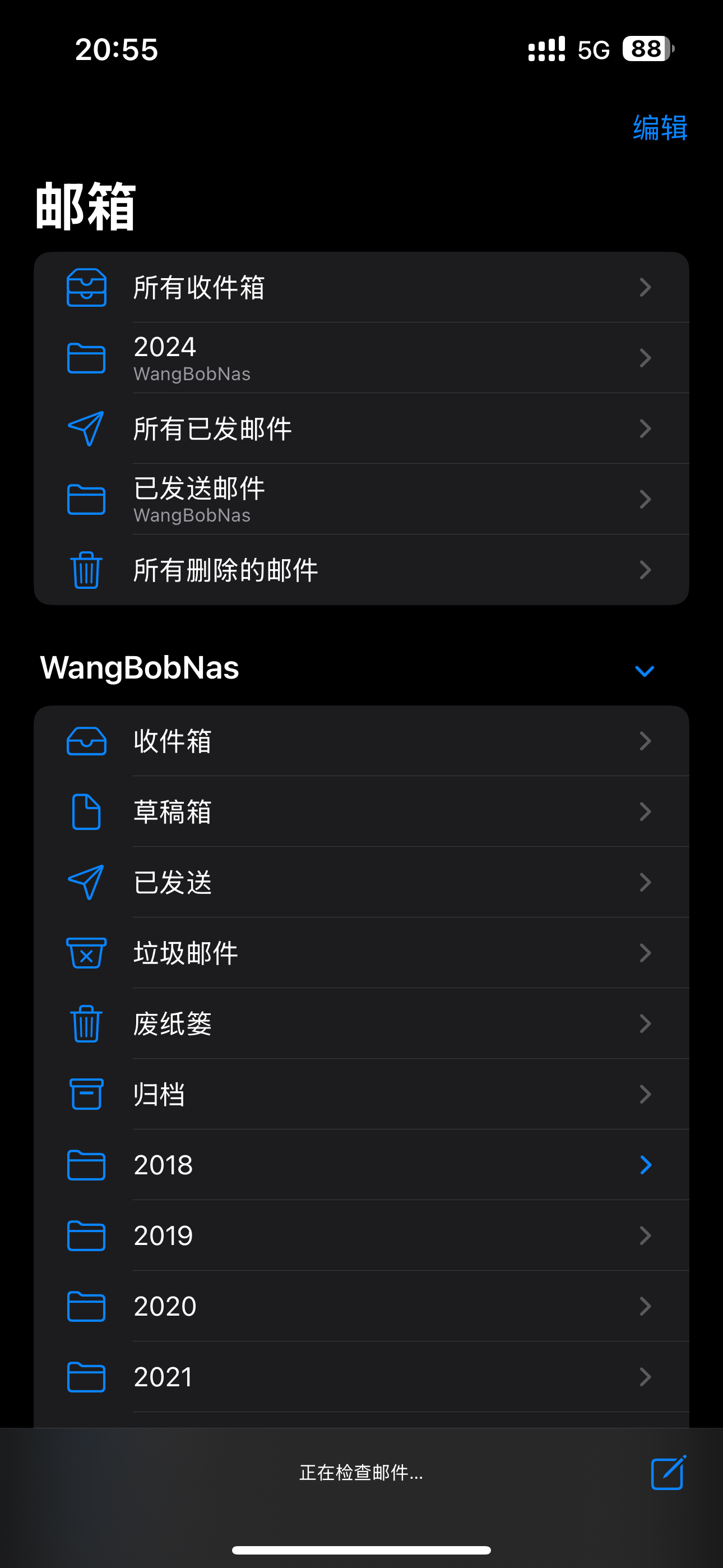Open 废纸篓 trash folder
This screenshot has height=1568, width=723.
(361, 1023)
